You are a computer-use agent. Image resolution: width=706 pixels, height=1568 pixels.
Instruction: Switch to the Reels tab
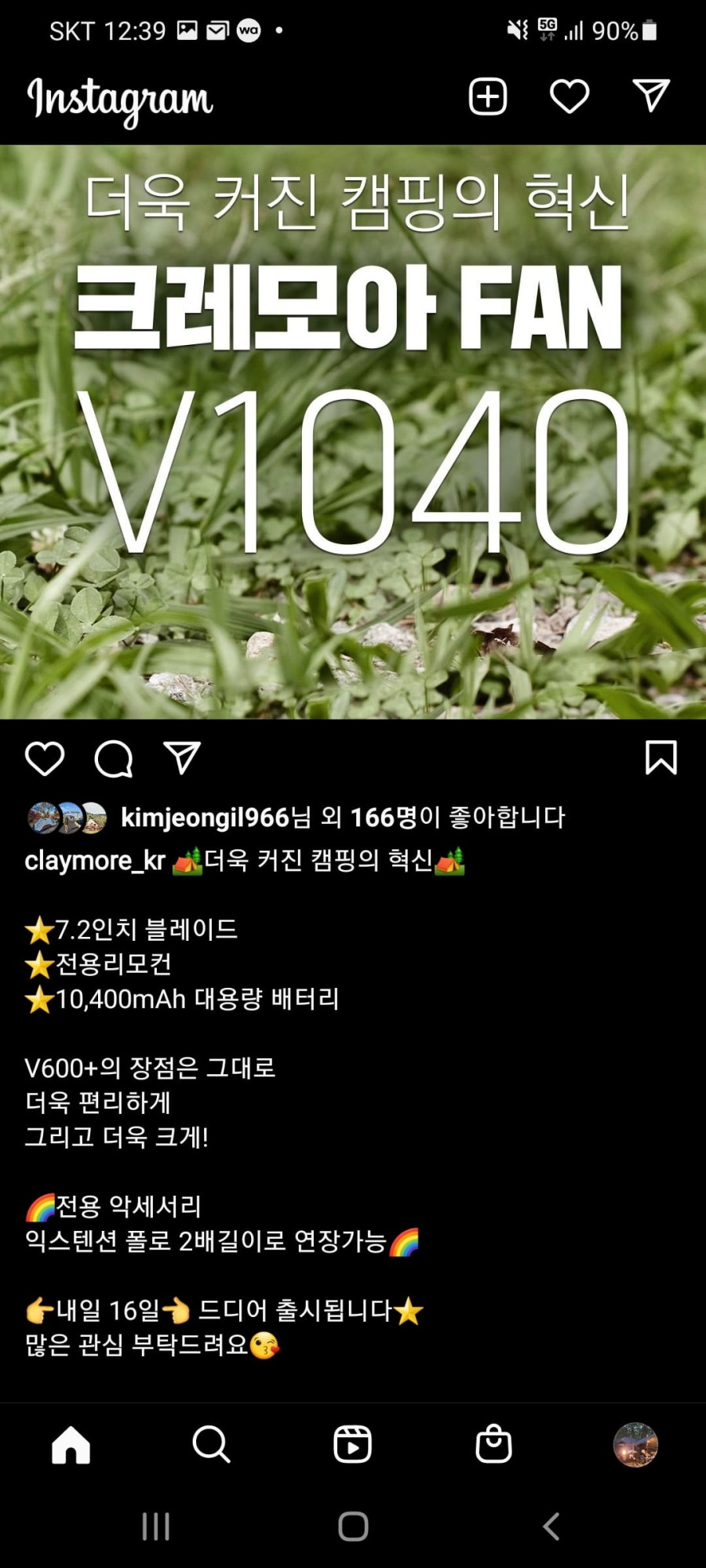(x=353, y=1444)
